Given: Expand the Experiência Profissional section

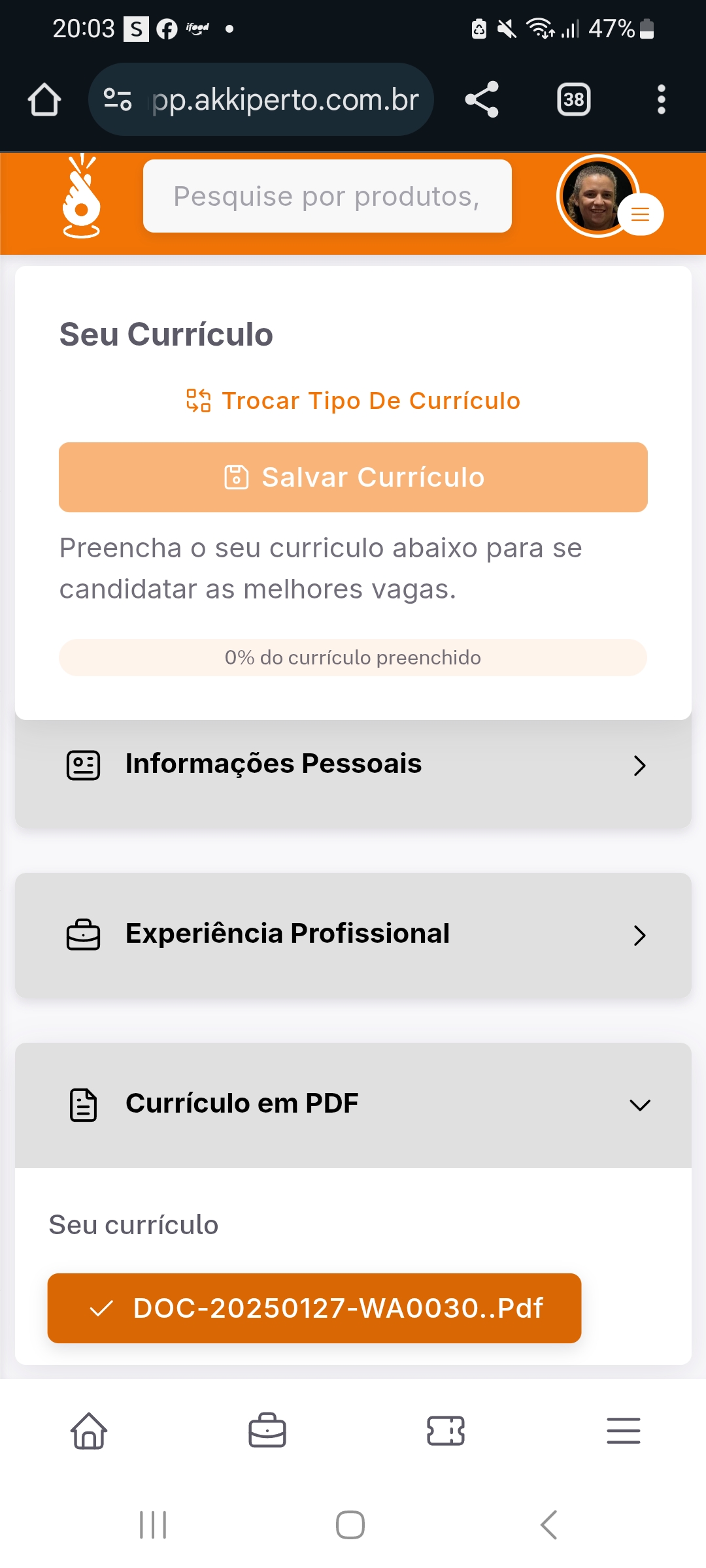Looking at the screenshot, I should (x=353, y=934).
